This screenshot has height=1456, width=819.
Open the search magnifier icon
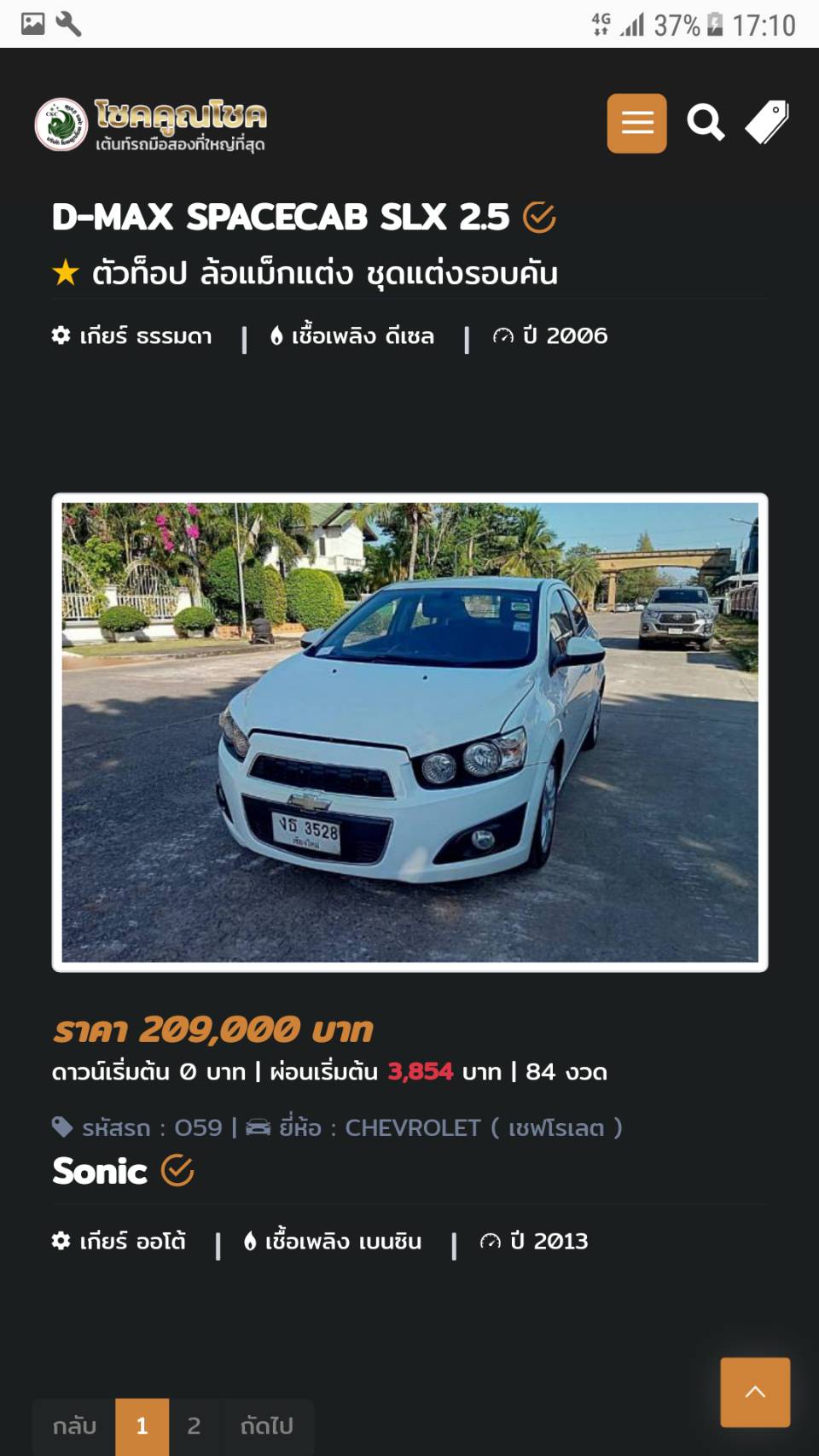tap(706, 123)
